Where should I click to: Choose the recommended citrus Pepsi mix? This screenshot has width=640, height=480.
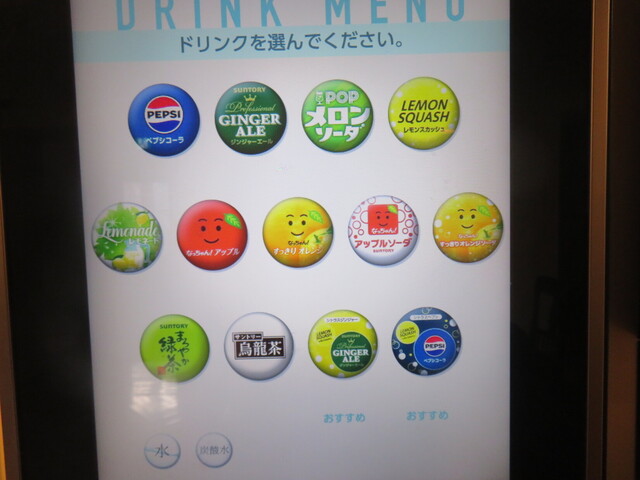click(x=426, y=341)
